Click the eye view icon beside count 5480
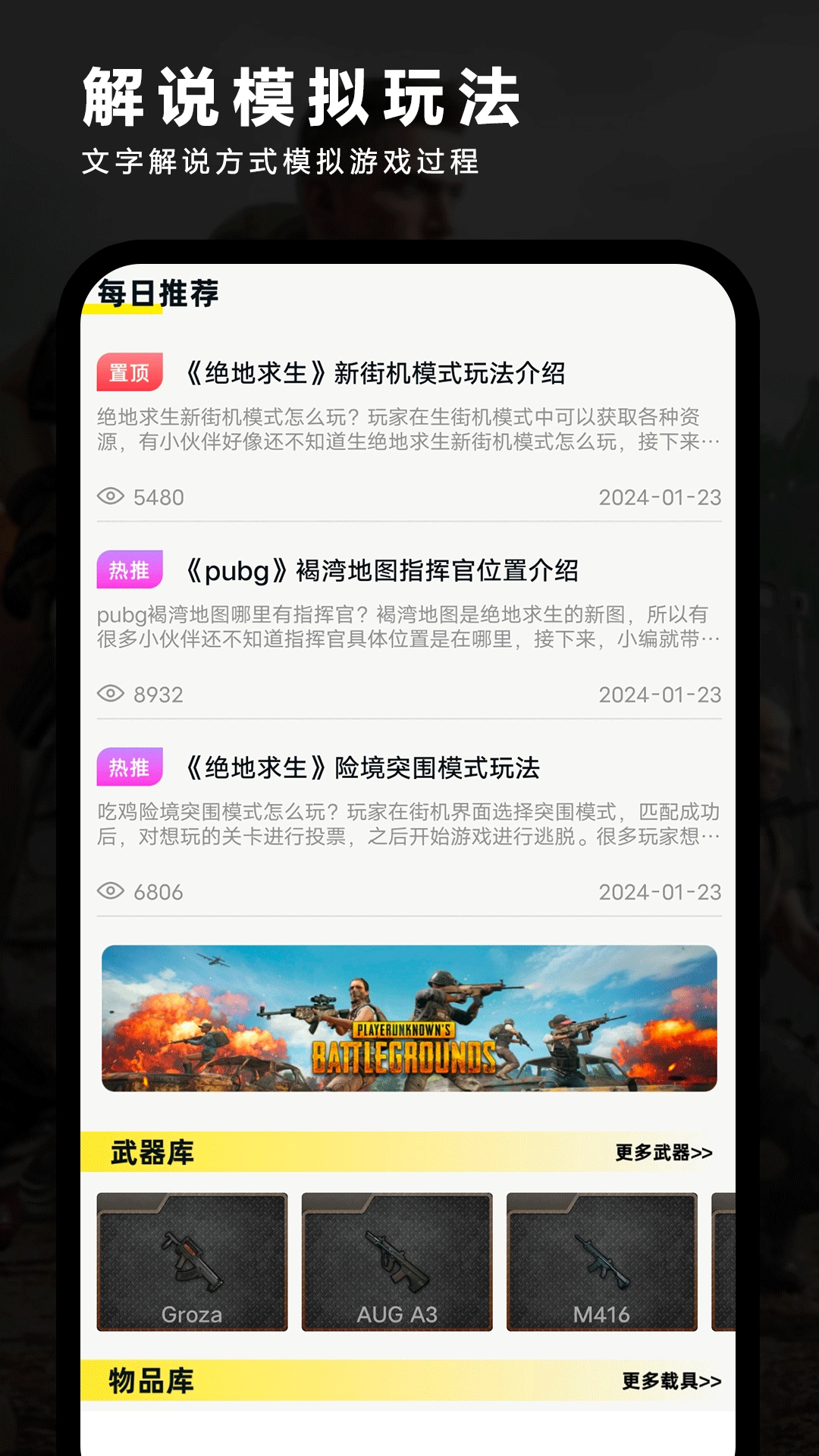The image size is (819, 1456). (111, 497)
